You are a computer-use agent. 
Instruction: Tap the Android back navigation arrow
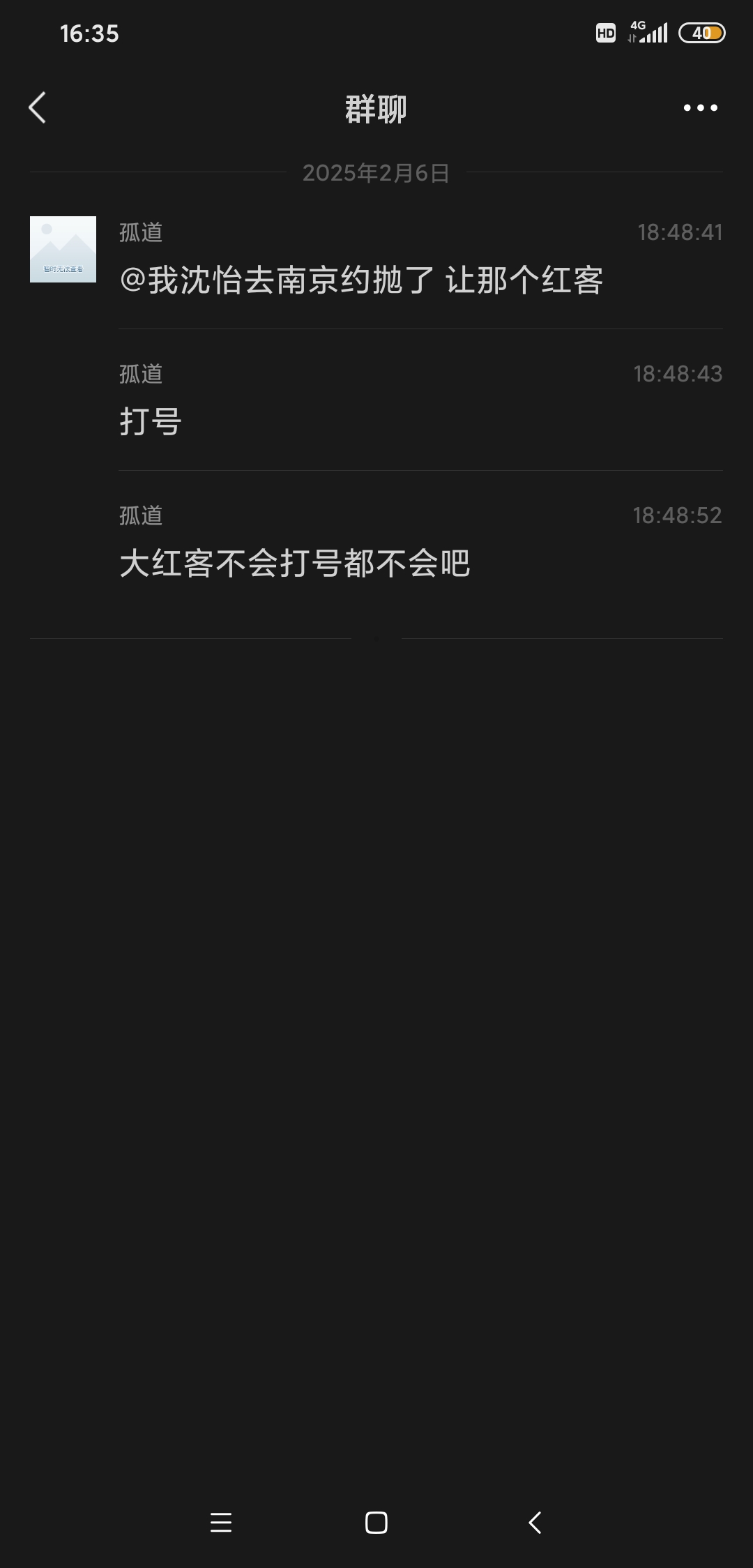tap(534, 1523)
